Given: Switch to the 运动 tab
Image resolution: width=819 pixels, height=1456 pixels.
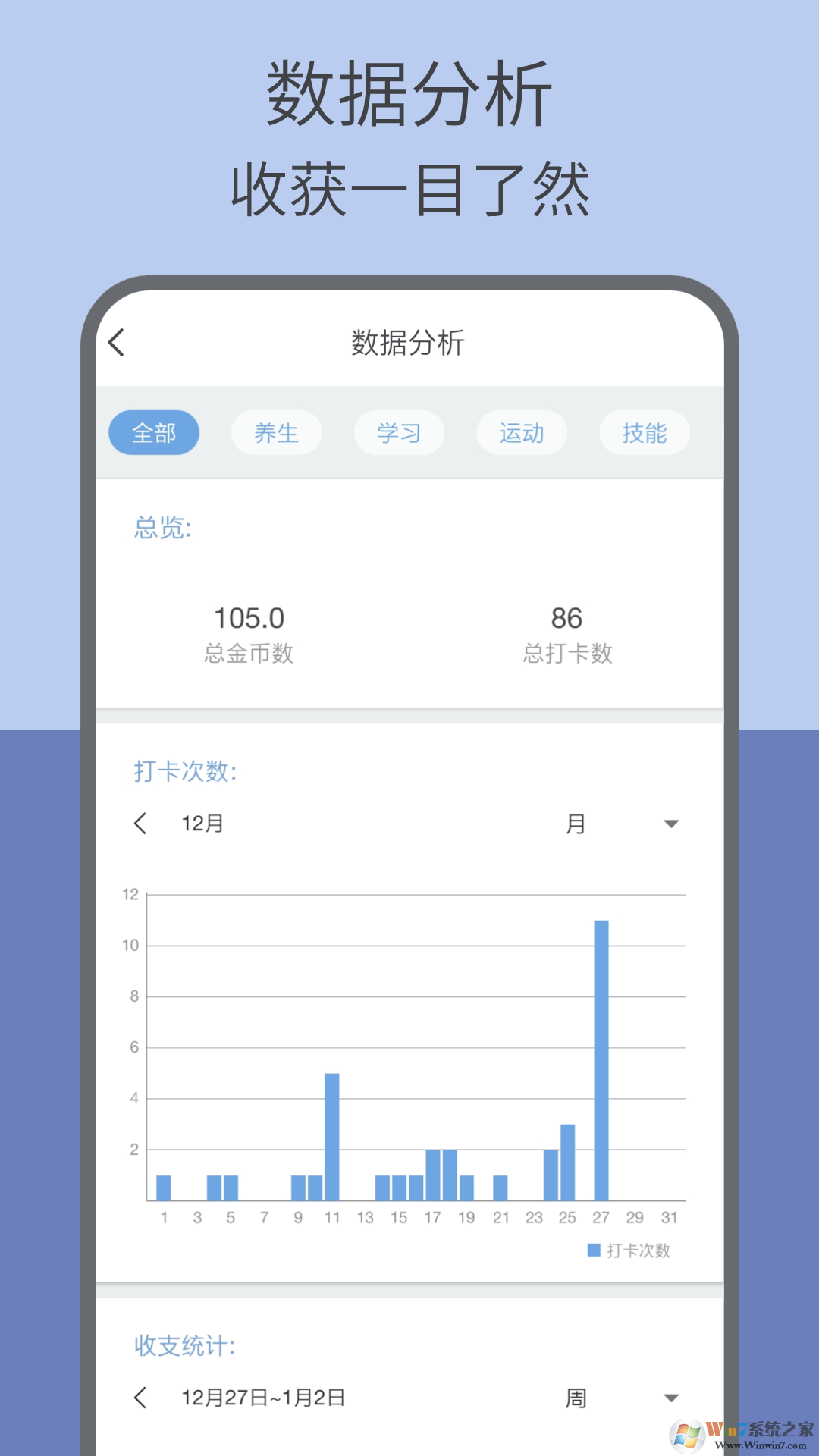Looking at the screenshot, I should tap(521, 432).
